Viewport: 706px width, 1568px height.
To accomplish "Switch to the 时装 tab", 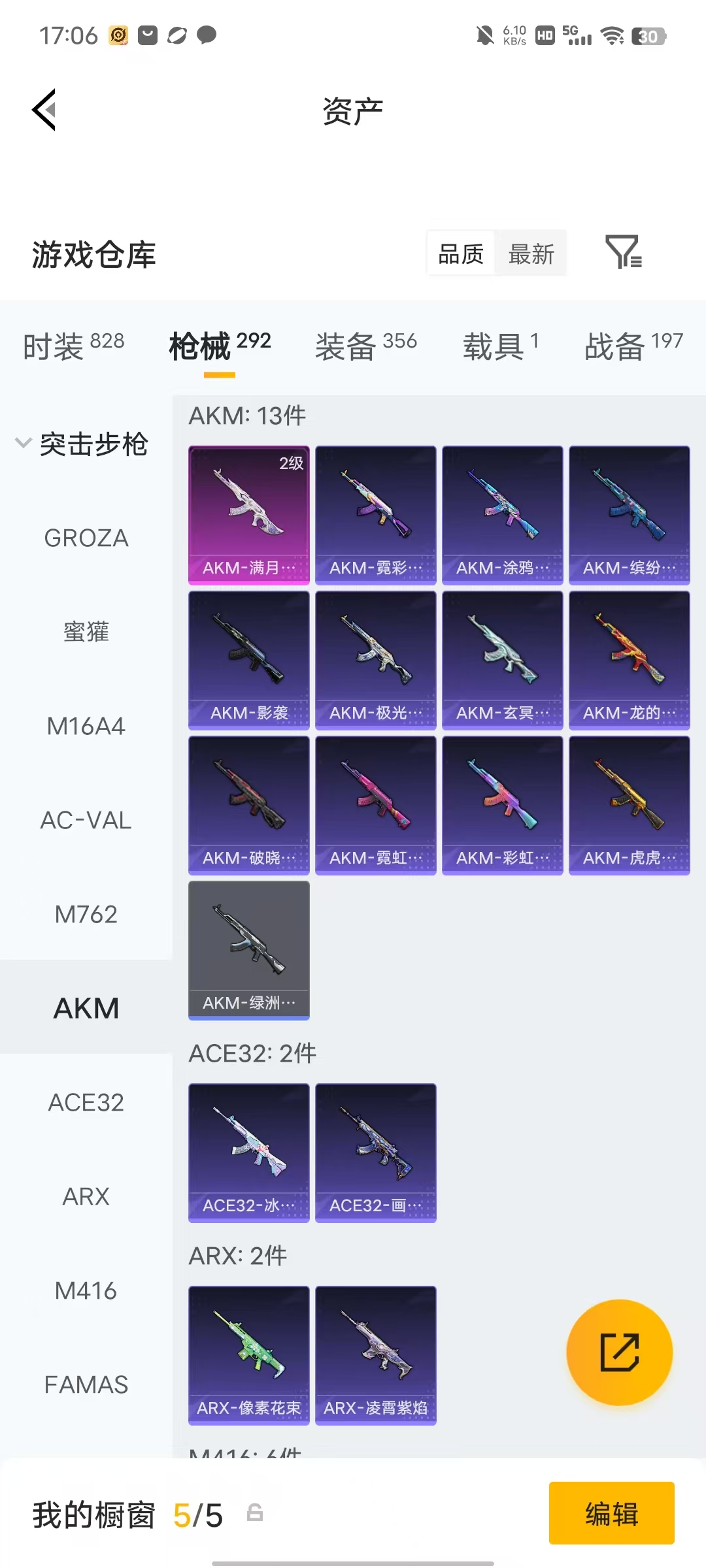I will (73, 346).
